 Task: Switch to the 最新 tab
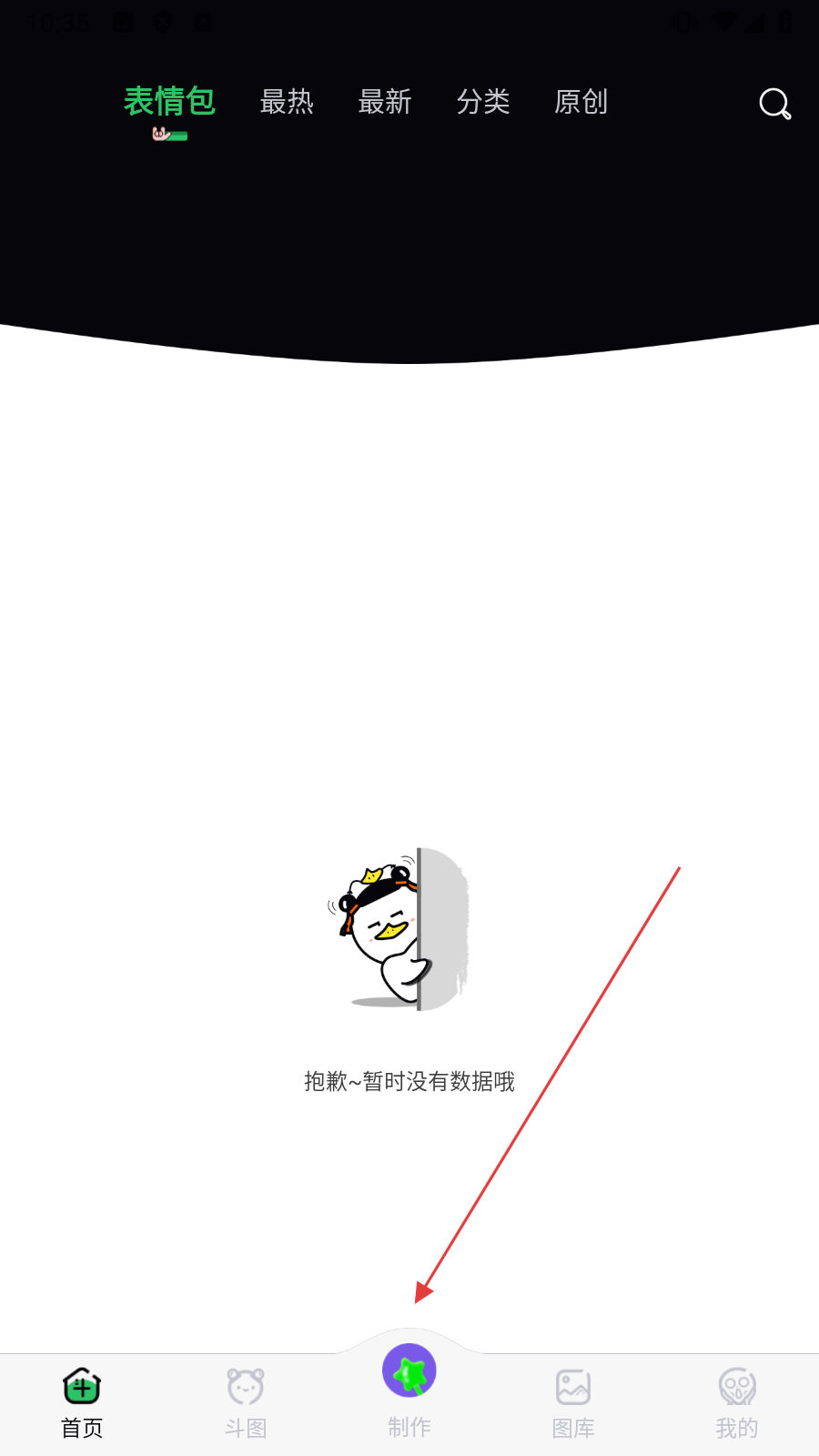pyautogui.click(x=385, y=102)
